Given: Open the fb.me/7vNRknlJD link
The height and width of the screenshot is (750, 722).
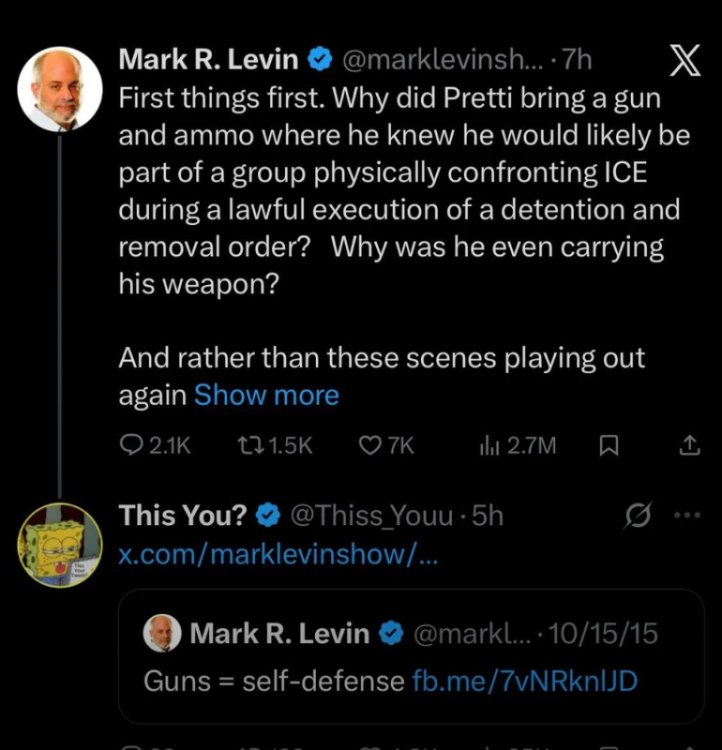Looking at the screenshot, I should click(x=527, y=681).
